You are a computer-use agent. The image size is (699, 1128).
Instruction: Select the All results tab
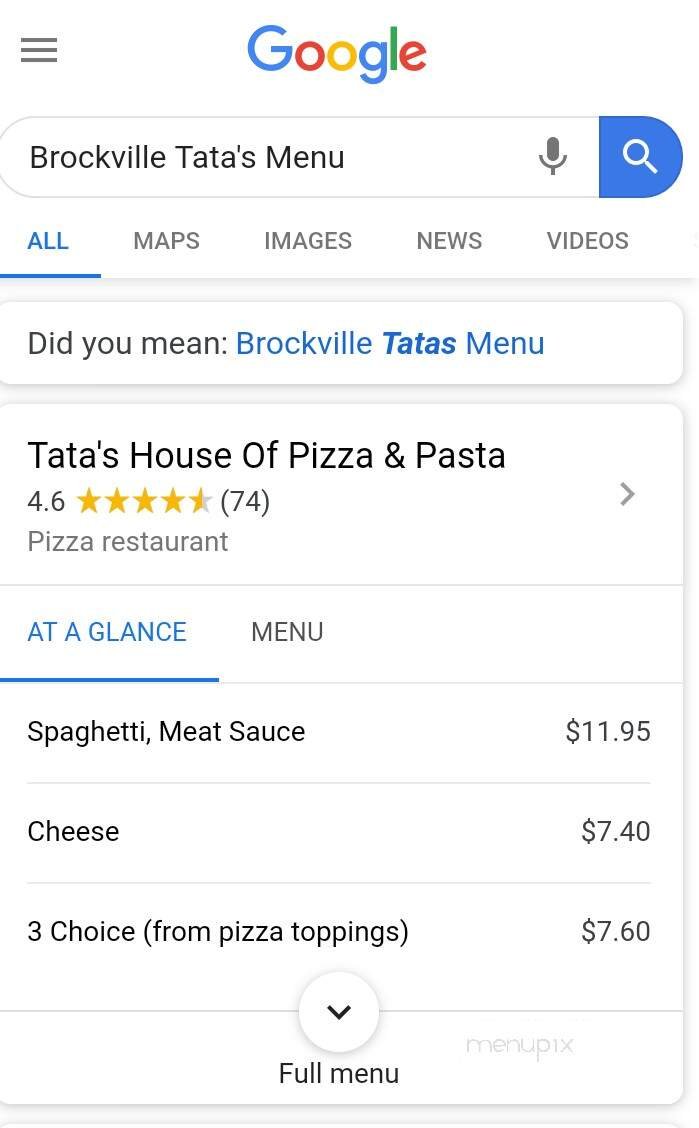pyautogui.click(x=48, y=241)
